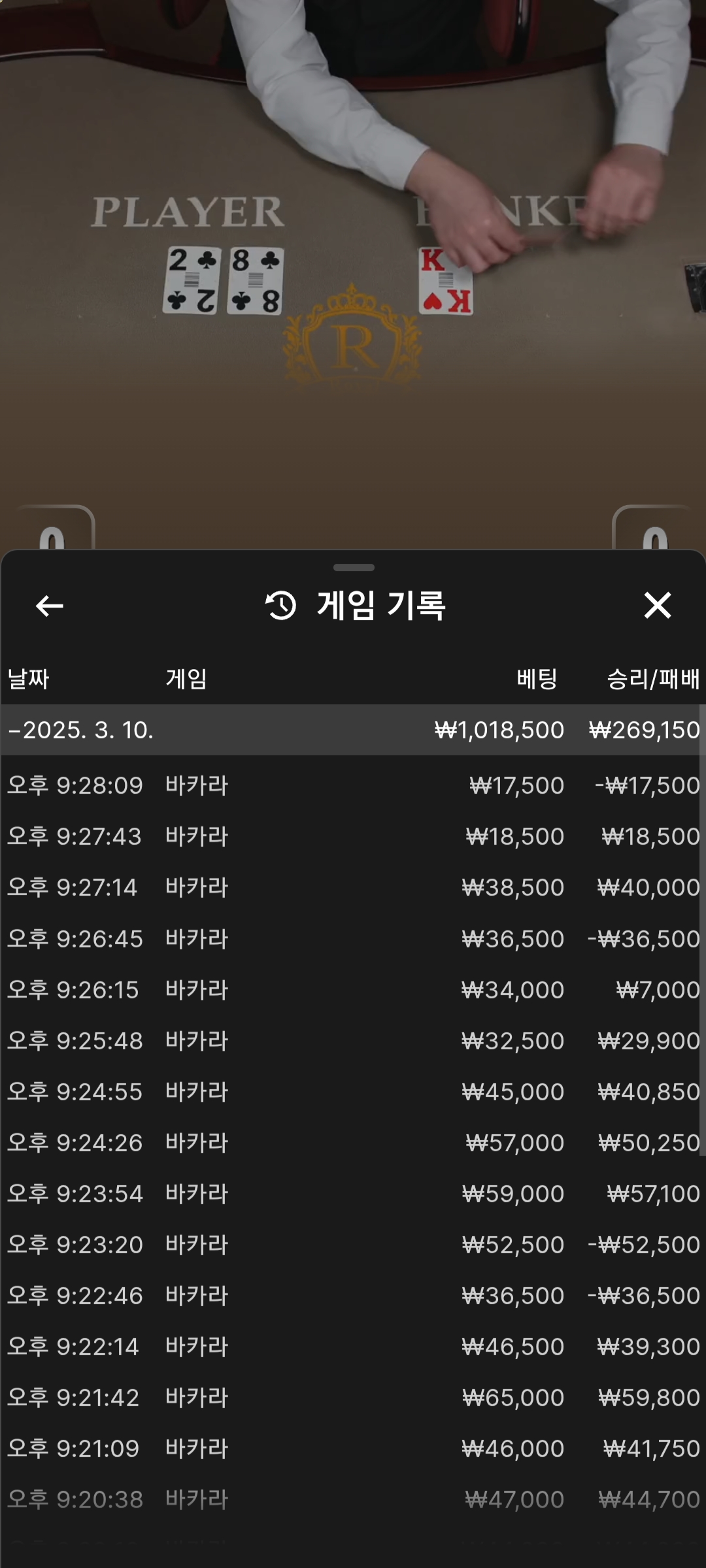
Task: View the 오후 9:25:48 baccarat round
Action: [353, 1041]
